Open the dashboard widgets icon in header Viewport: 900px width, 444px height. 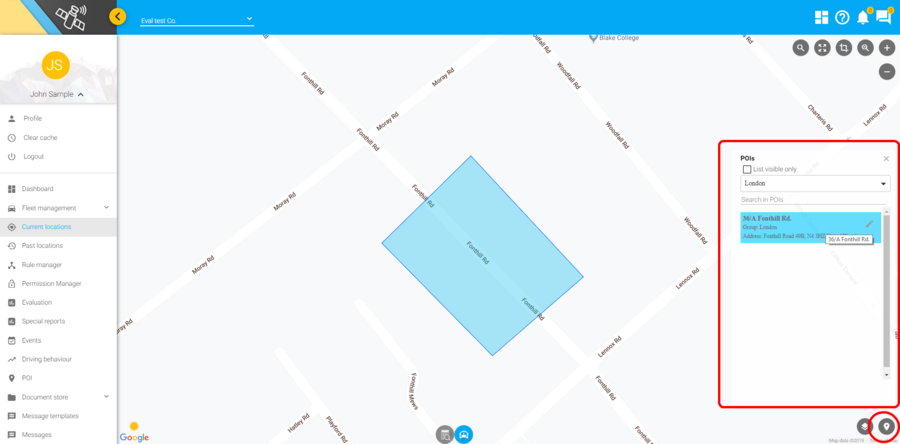[821, 17]
